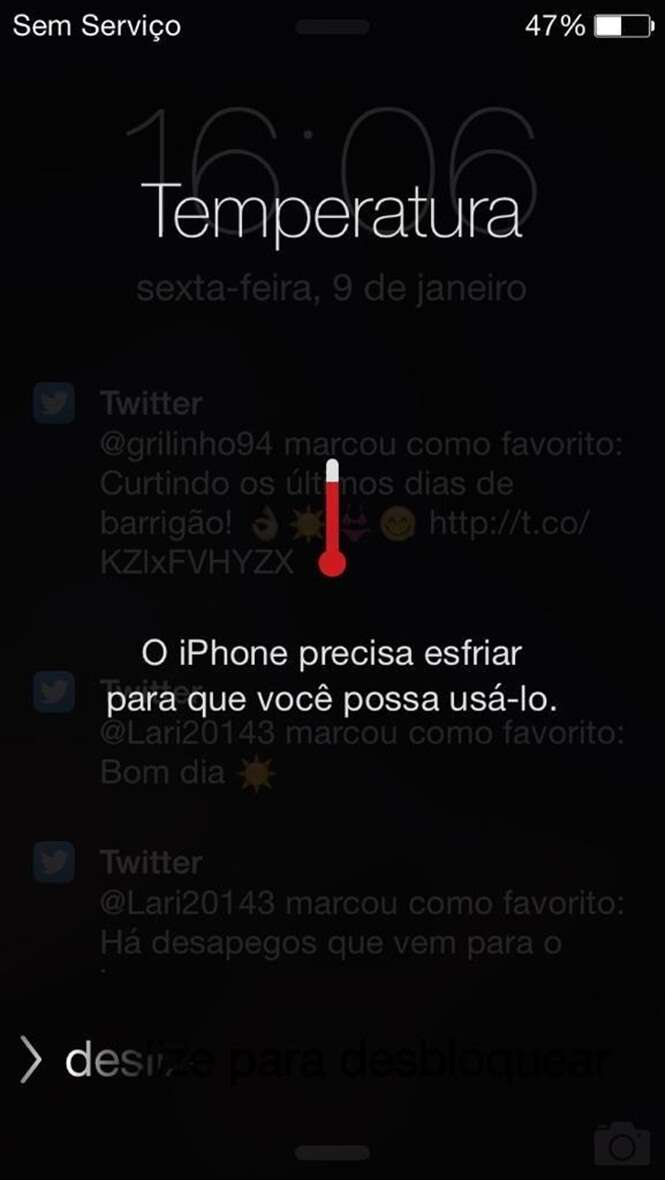This screenshot has width=665, height=1180.
Task: Open the camera shortcut on lock screen
Action: pyautogui.click(x=621, y=1144)
